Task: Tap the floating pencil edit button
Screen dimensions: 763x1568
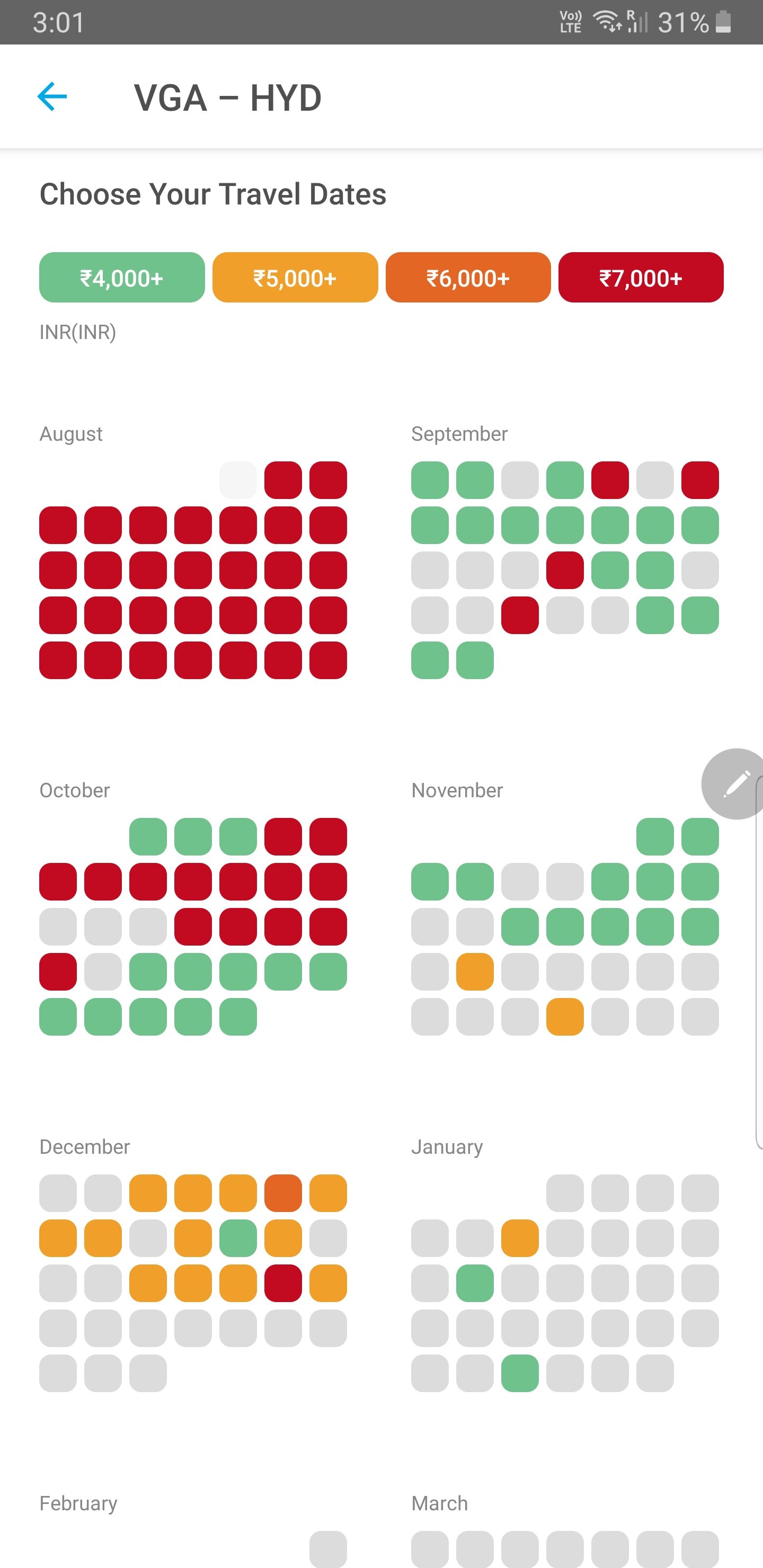Action: click(735, 783)
